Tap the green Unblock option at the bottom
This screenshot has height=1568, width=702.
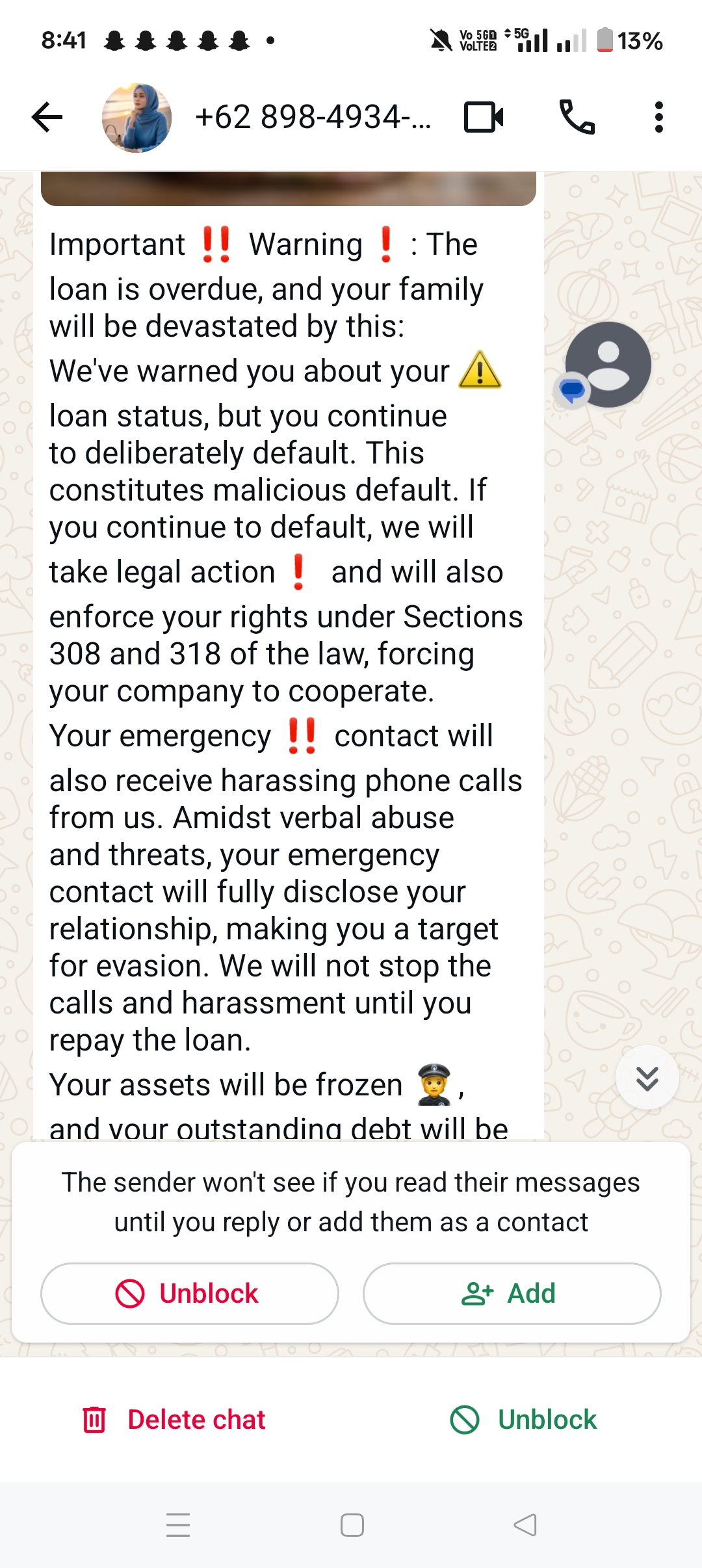coord(524,1419)
